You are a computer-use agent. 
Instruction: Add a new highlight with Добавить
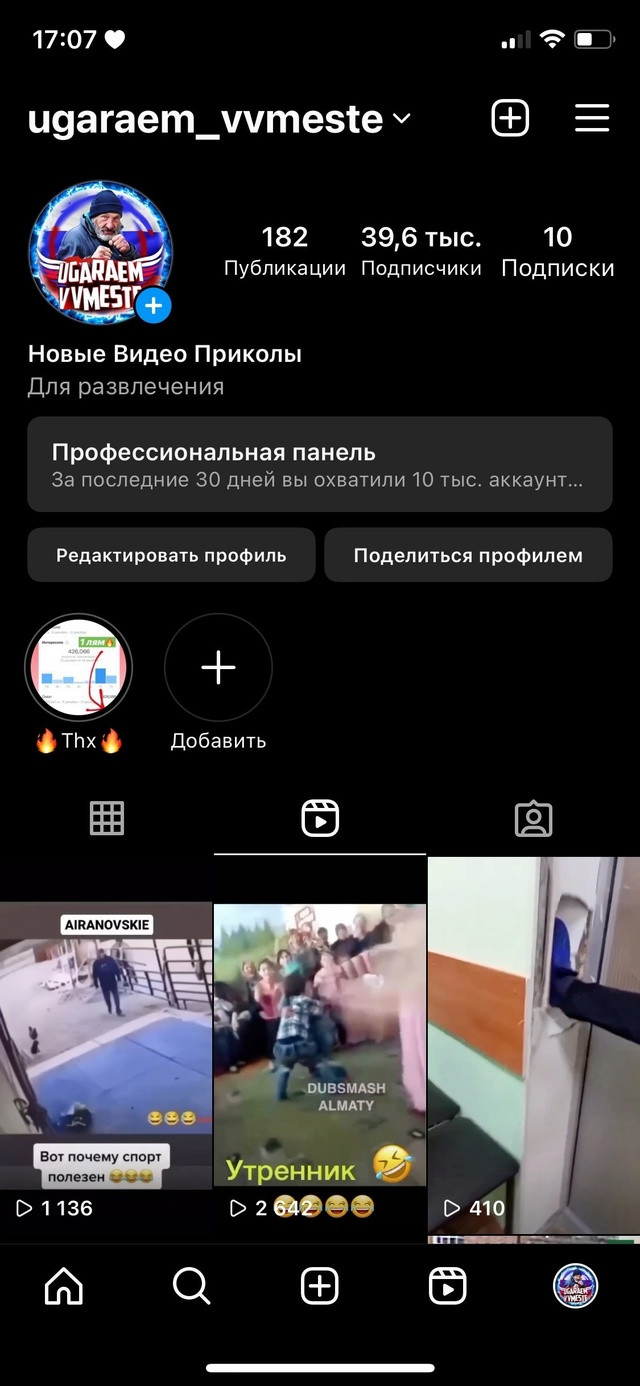[218, 667]
